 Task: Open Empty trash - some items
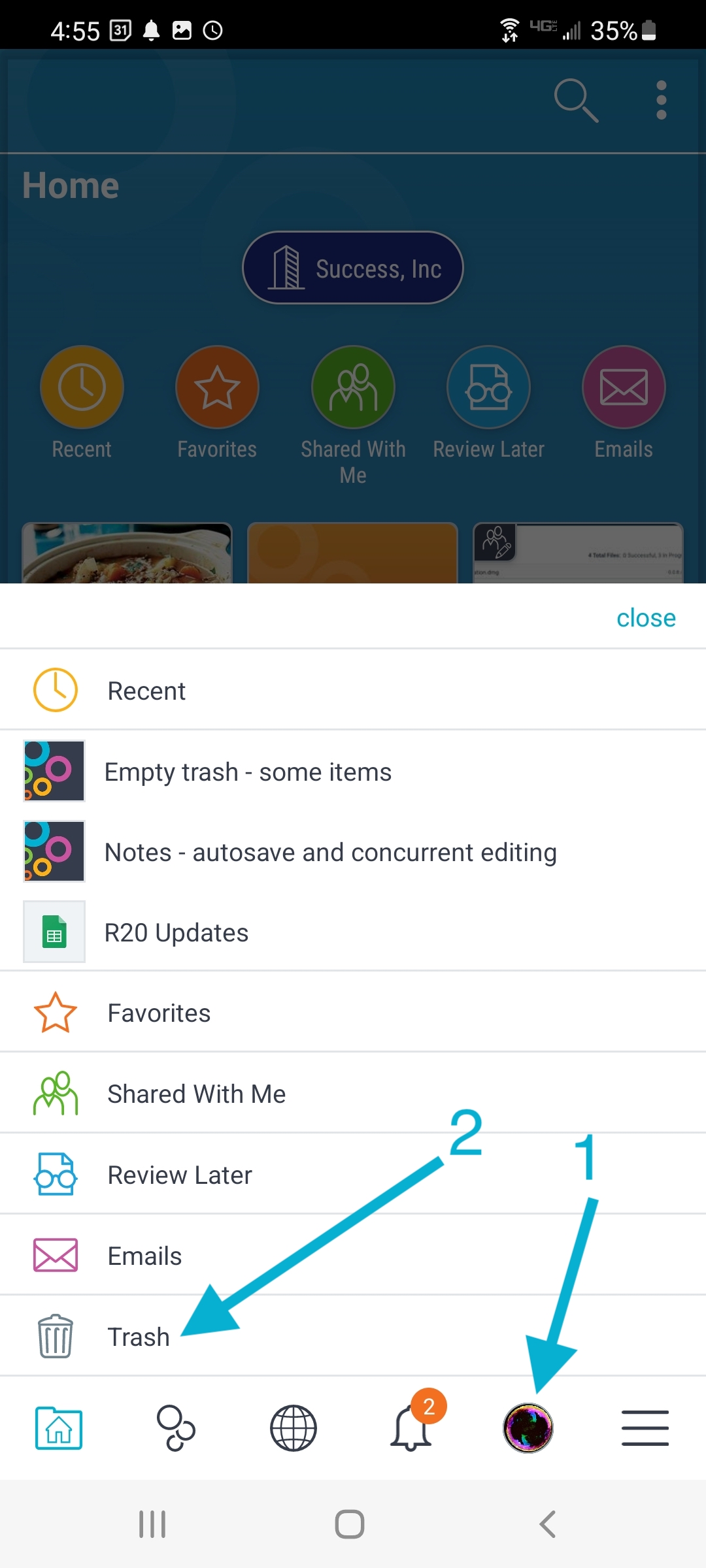point(248,772)
